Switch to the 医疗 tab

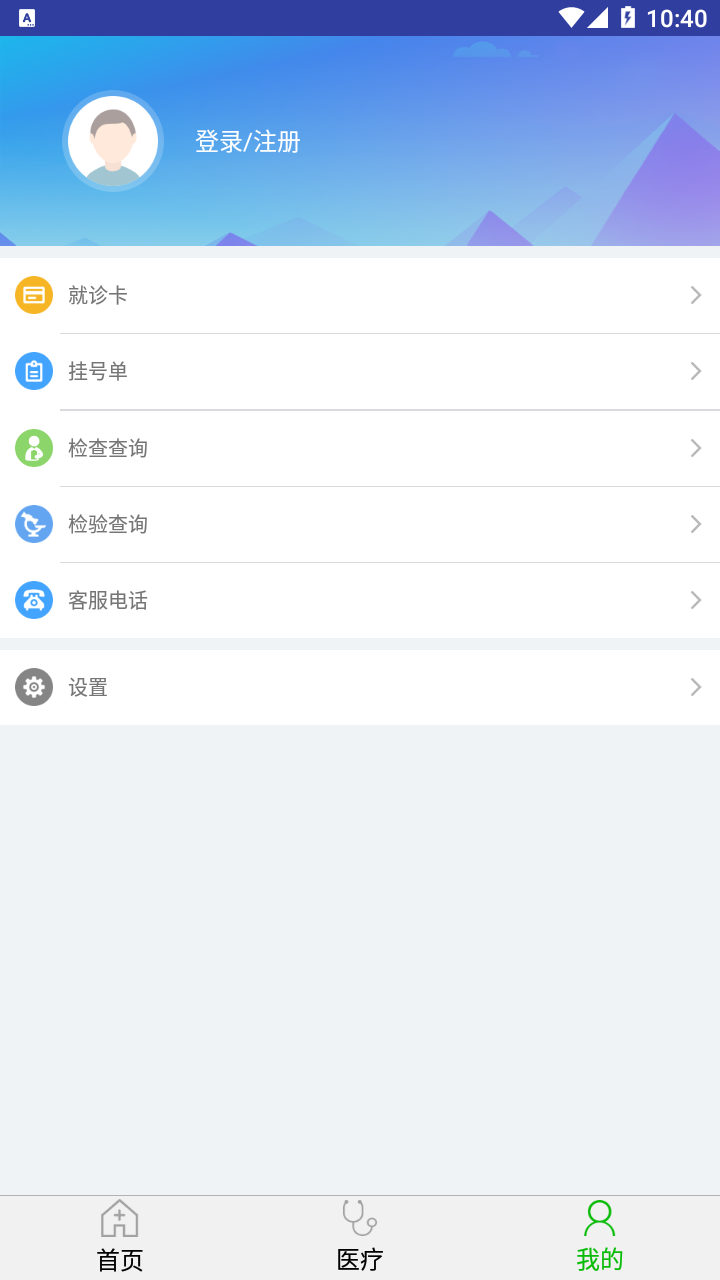click(358, 1238)
